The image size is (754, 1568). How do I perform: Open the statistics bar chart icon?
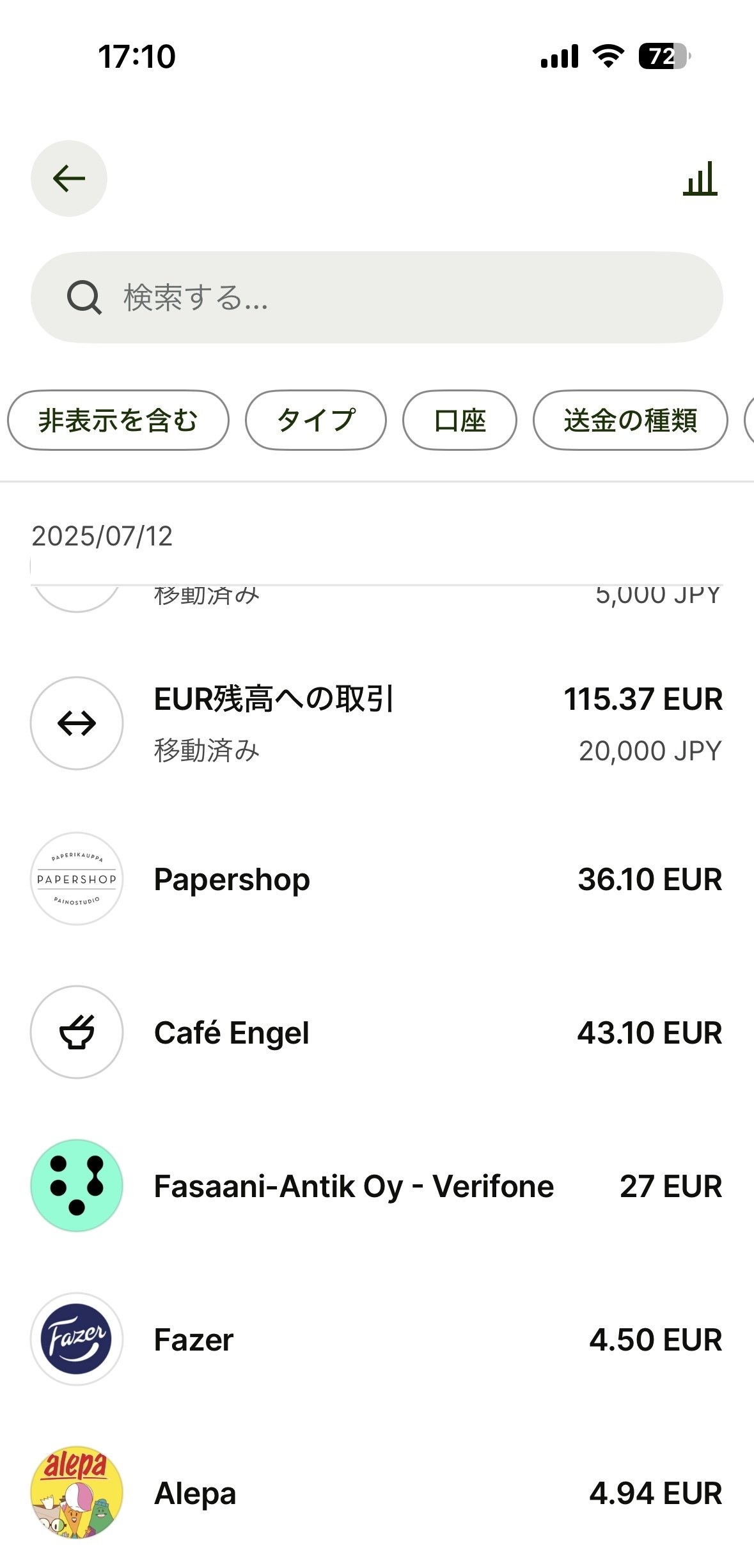pos(702,180)
